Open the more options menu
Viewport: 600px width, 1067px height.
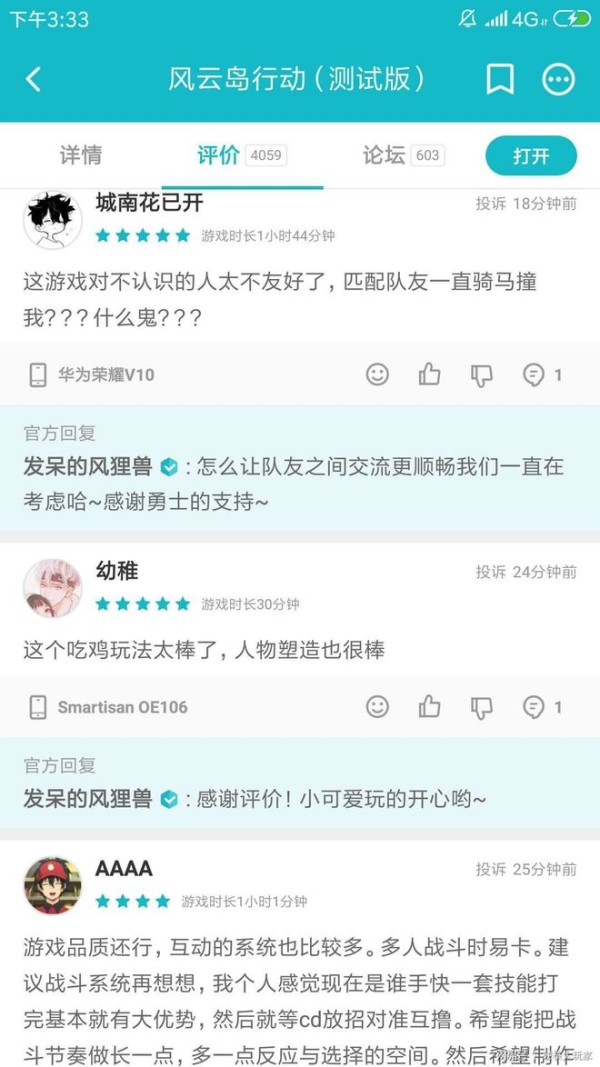558,80
